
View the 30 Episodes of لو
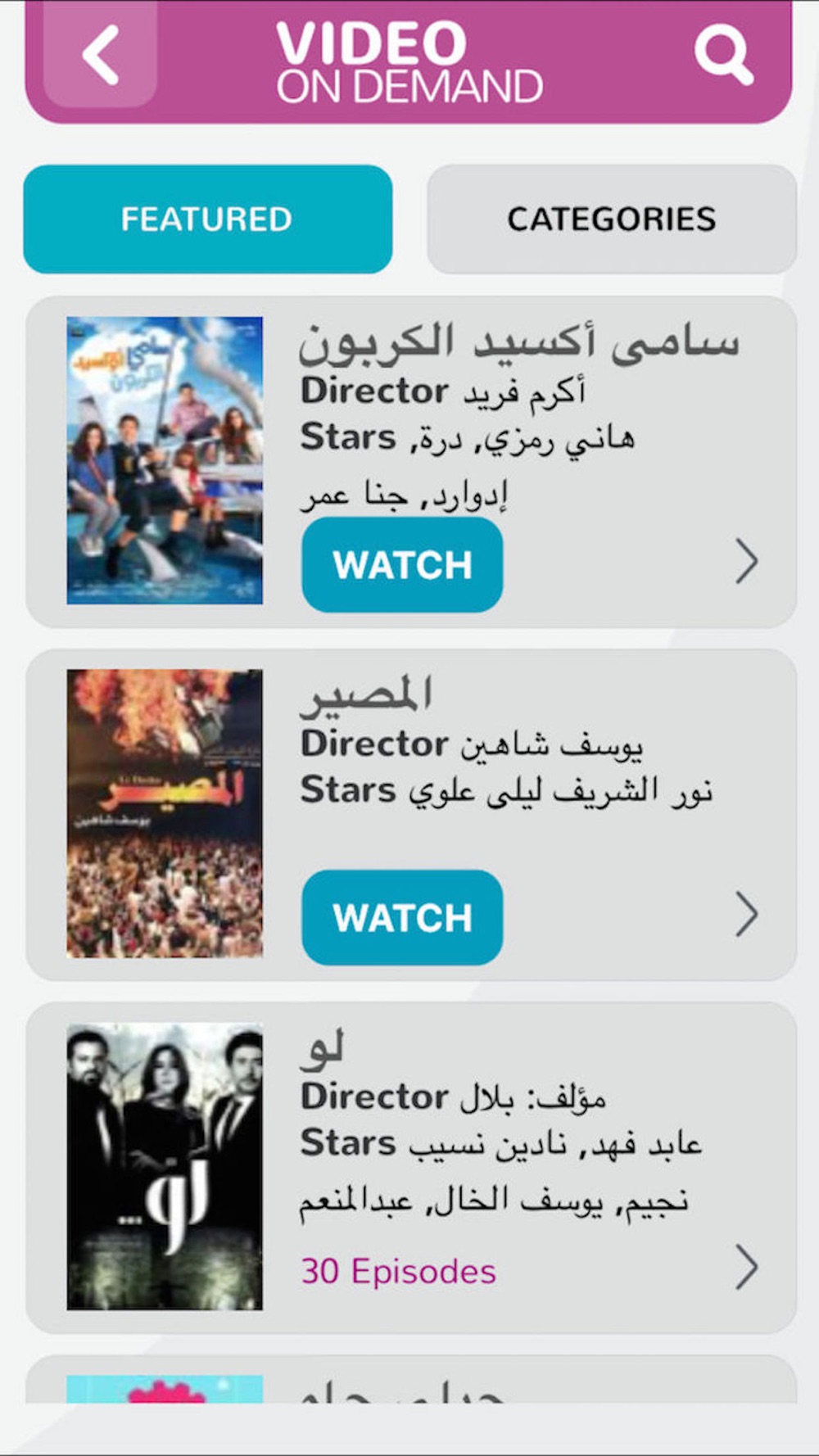[x=398, y=1272]
